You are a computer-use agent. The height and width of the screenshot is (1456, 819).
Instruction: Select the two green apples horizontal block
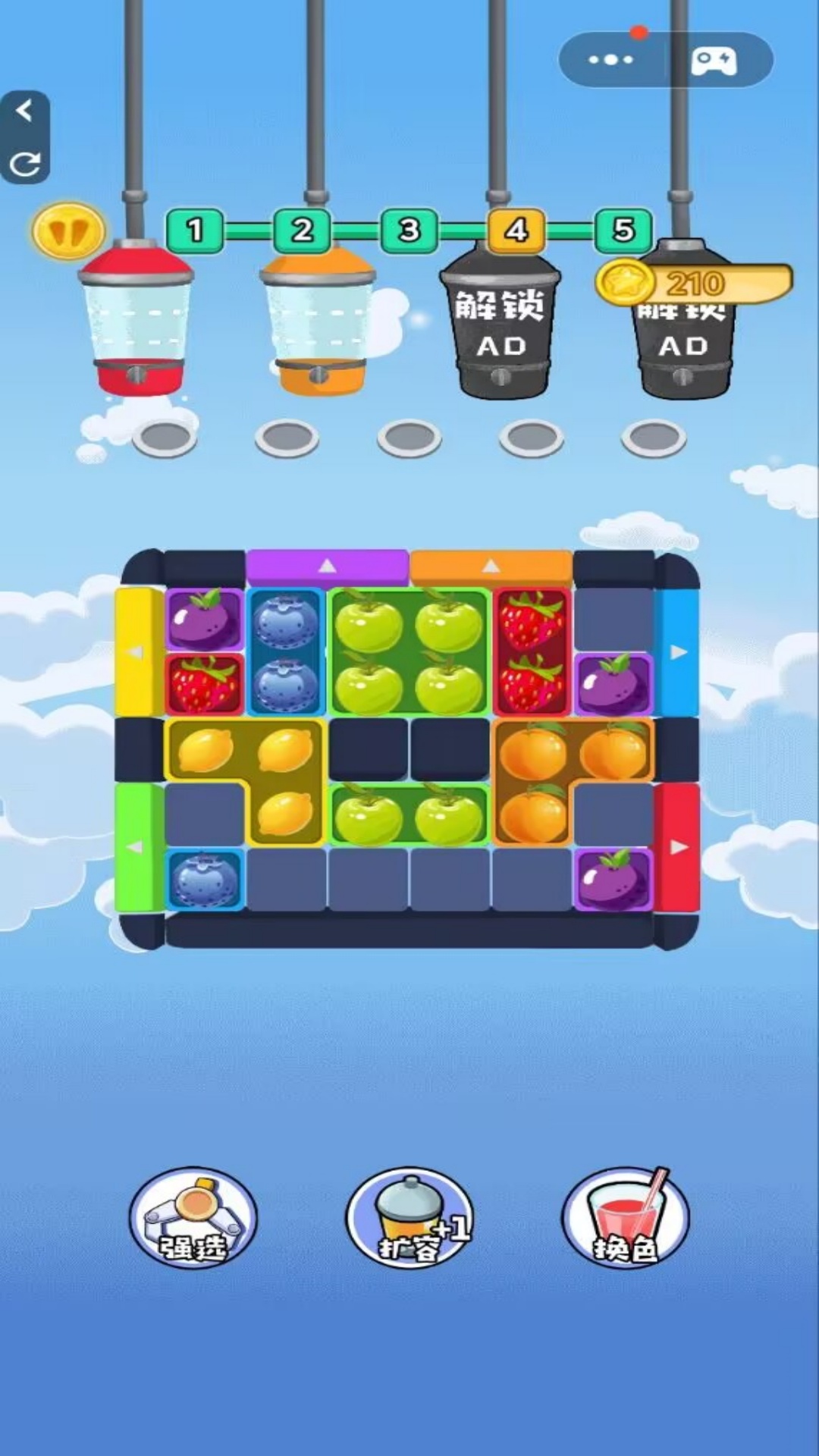click(409, 815)
